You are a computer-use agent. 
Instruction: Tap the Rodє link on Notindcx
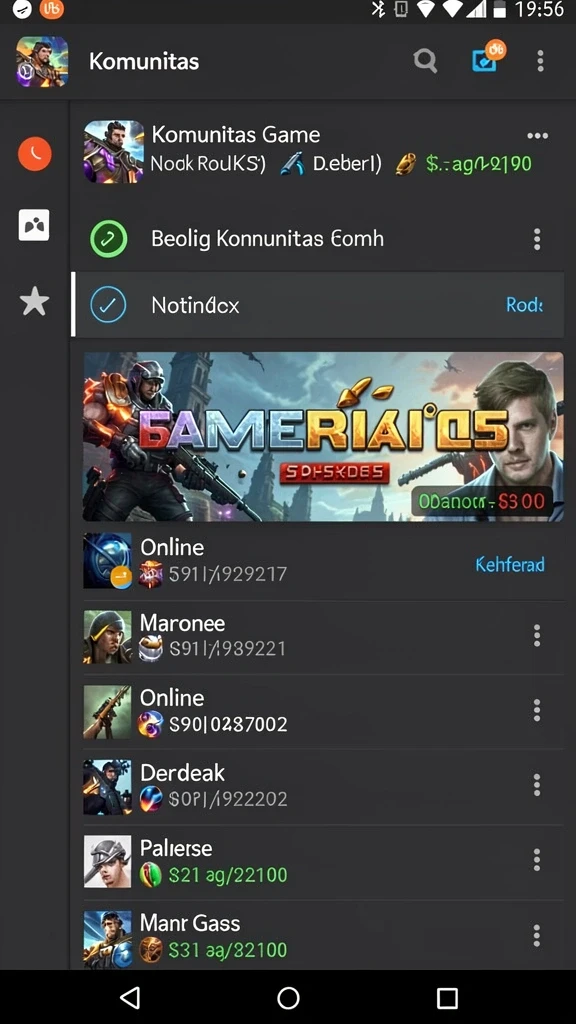click(x=524, y=304)
